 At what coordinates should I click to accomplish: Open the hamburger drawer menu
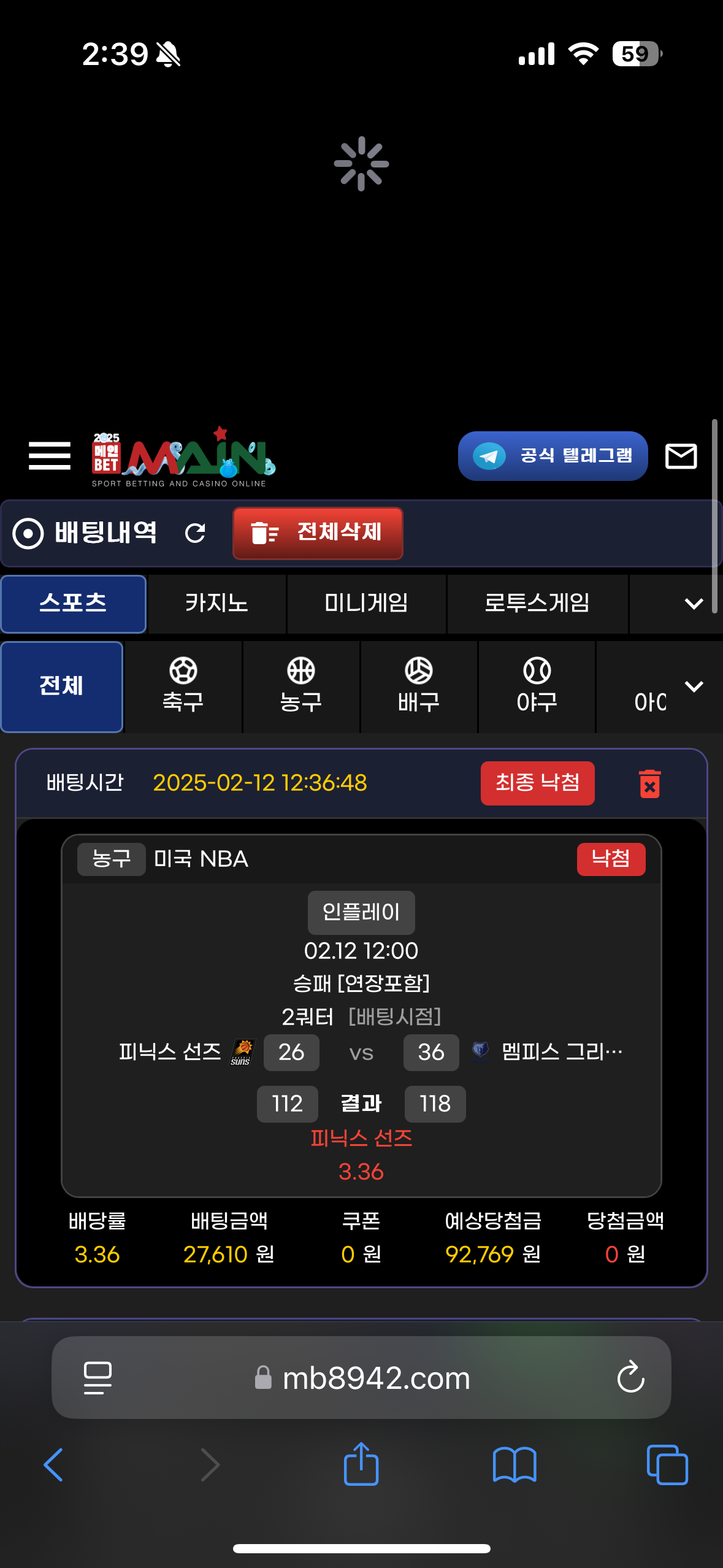(49, 456)
